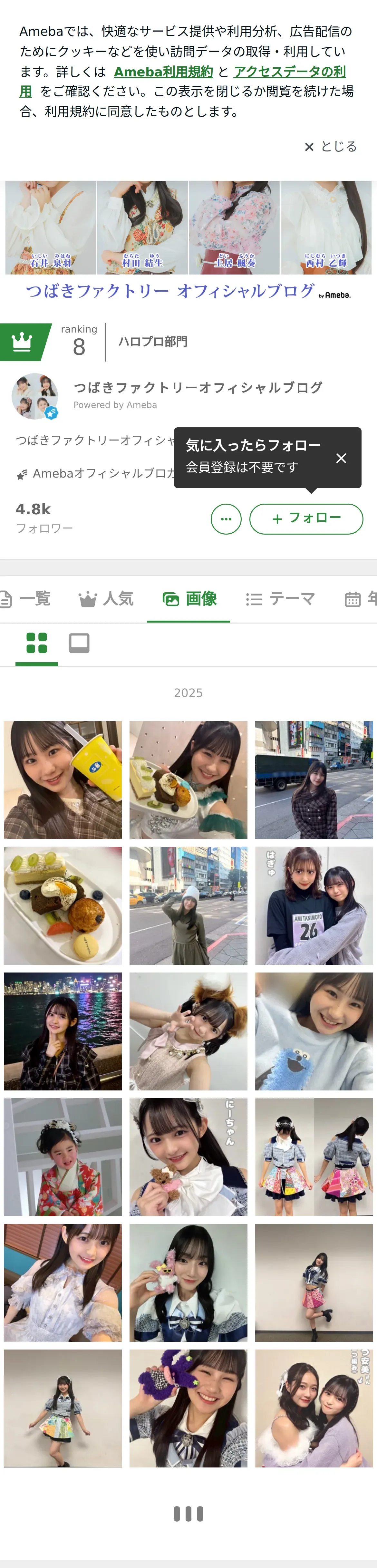Switch to the テーマ tab
377x1568 pixels.
click(280, 599)
